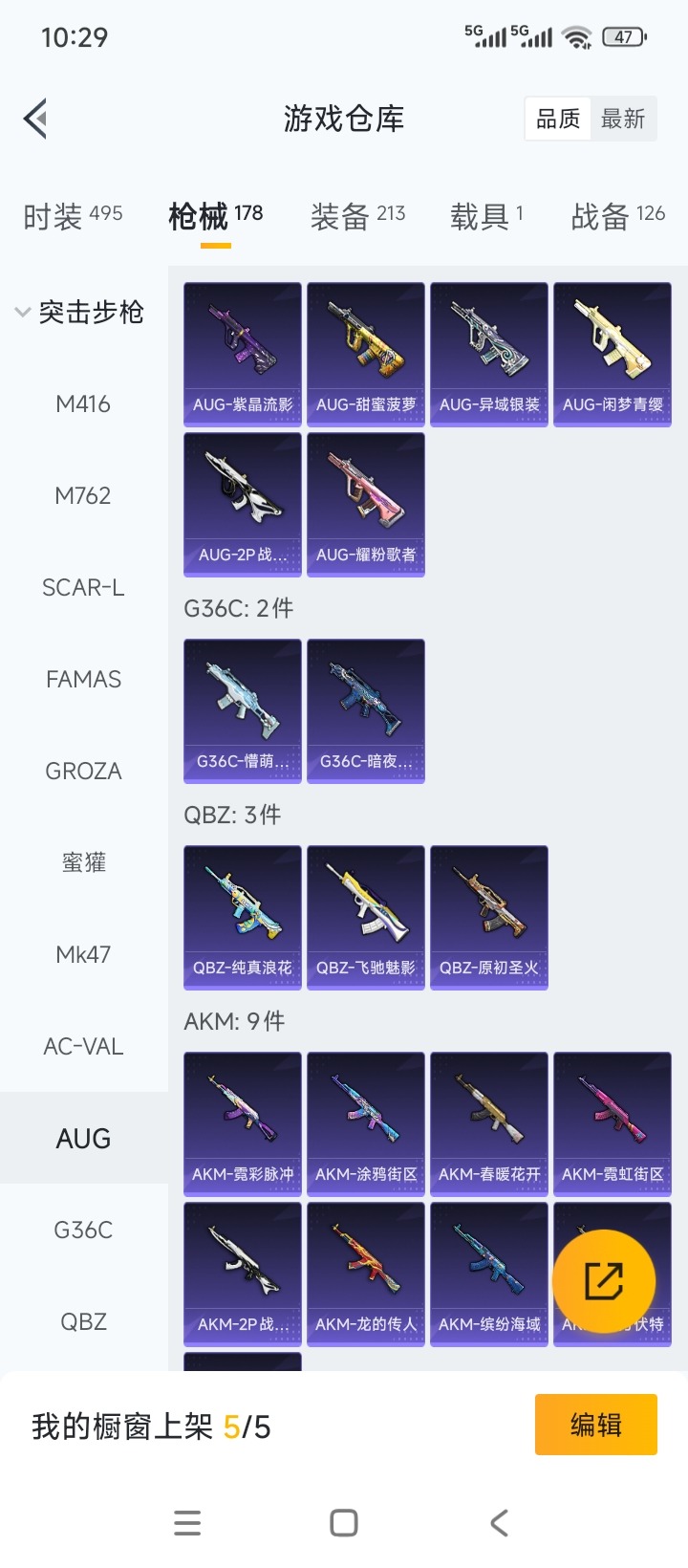Jump to the SCAR-L section
688x1568 pixels.
[83, 588]
